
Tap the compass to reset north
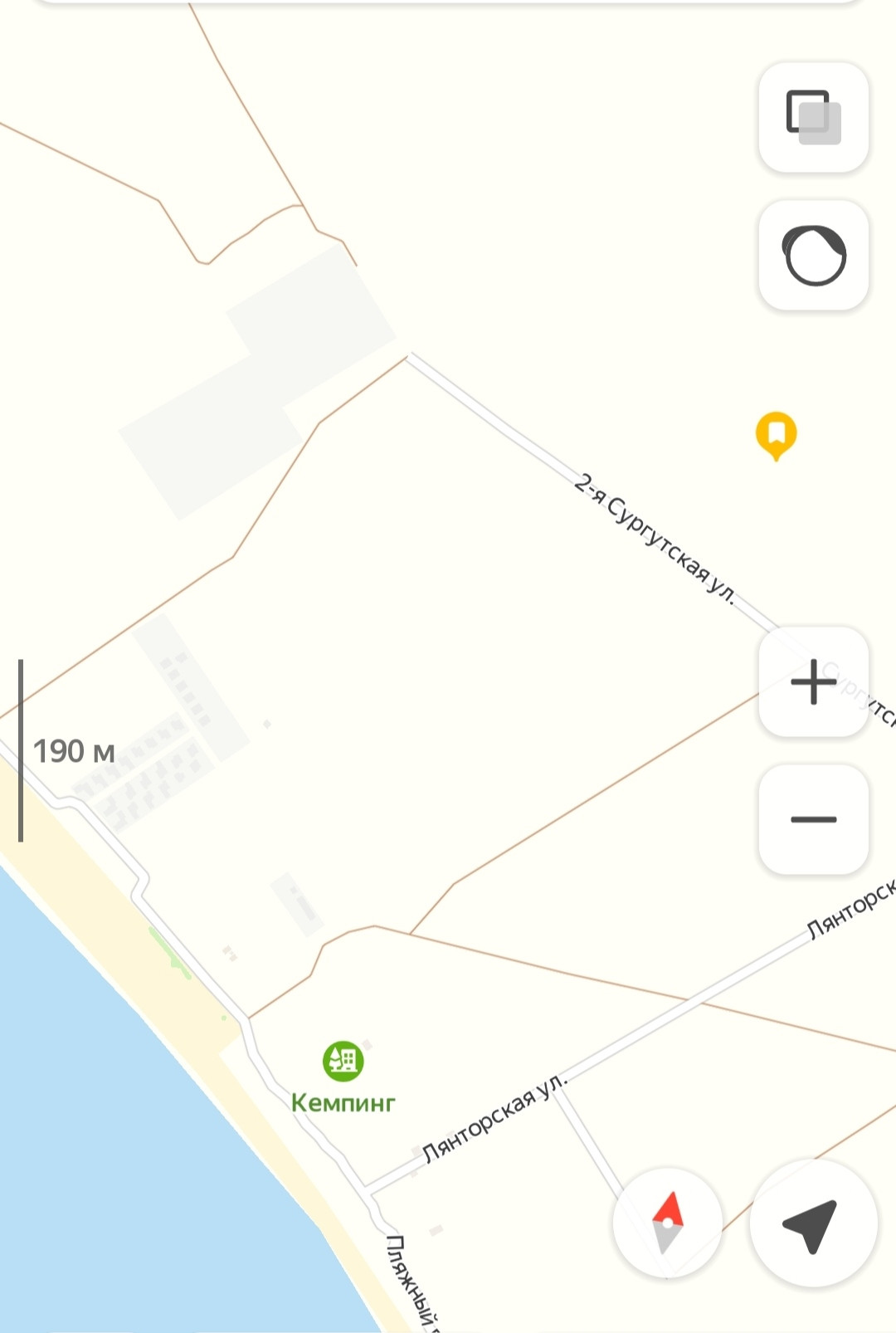(668, 1223)
